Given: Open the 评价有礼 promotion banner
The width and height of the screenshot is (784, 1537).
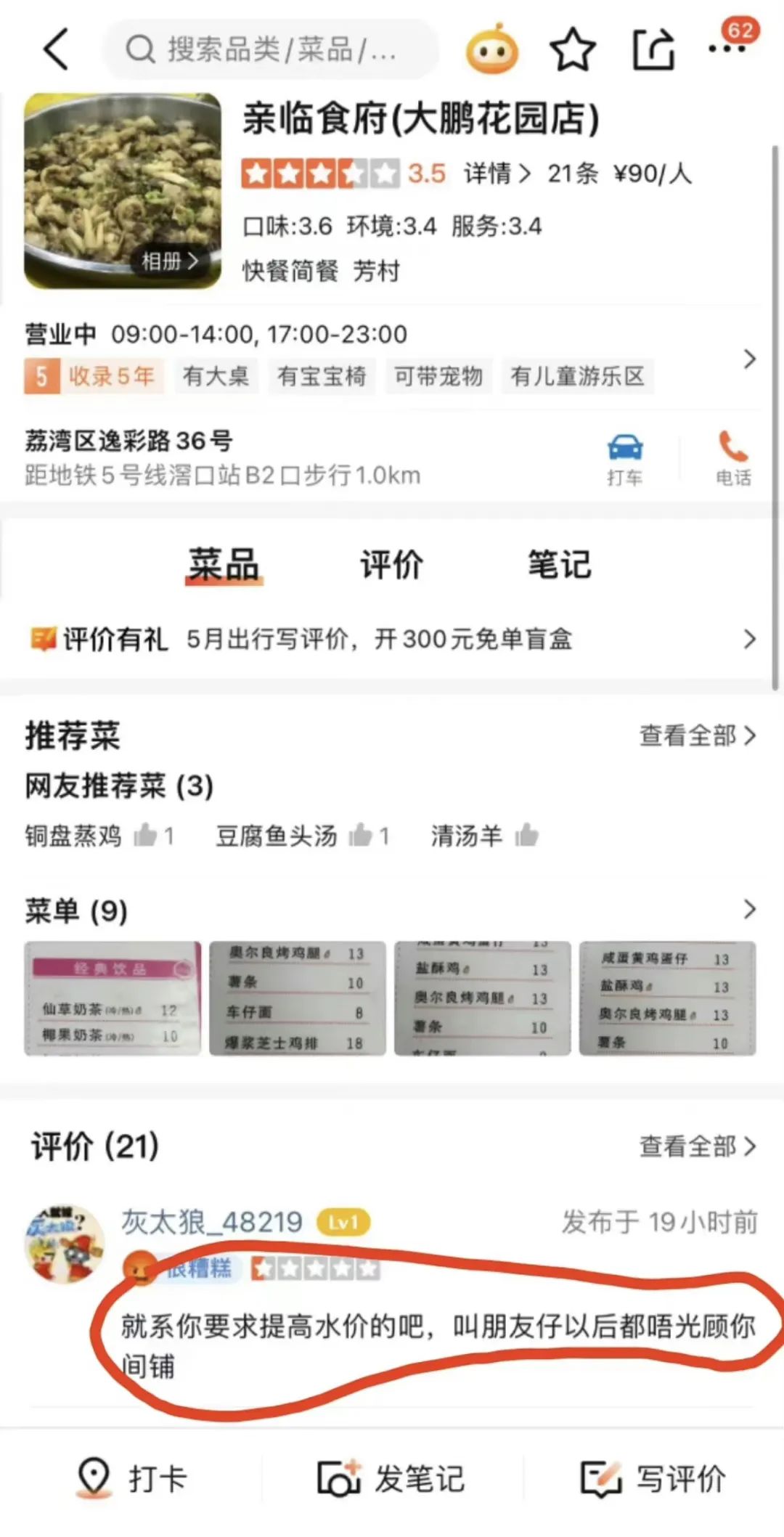Looking at the screenshot, I should [392, 639].
